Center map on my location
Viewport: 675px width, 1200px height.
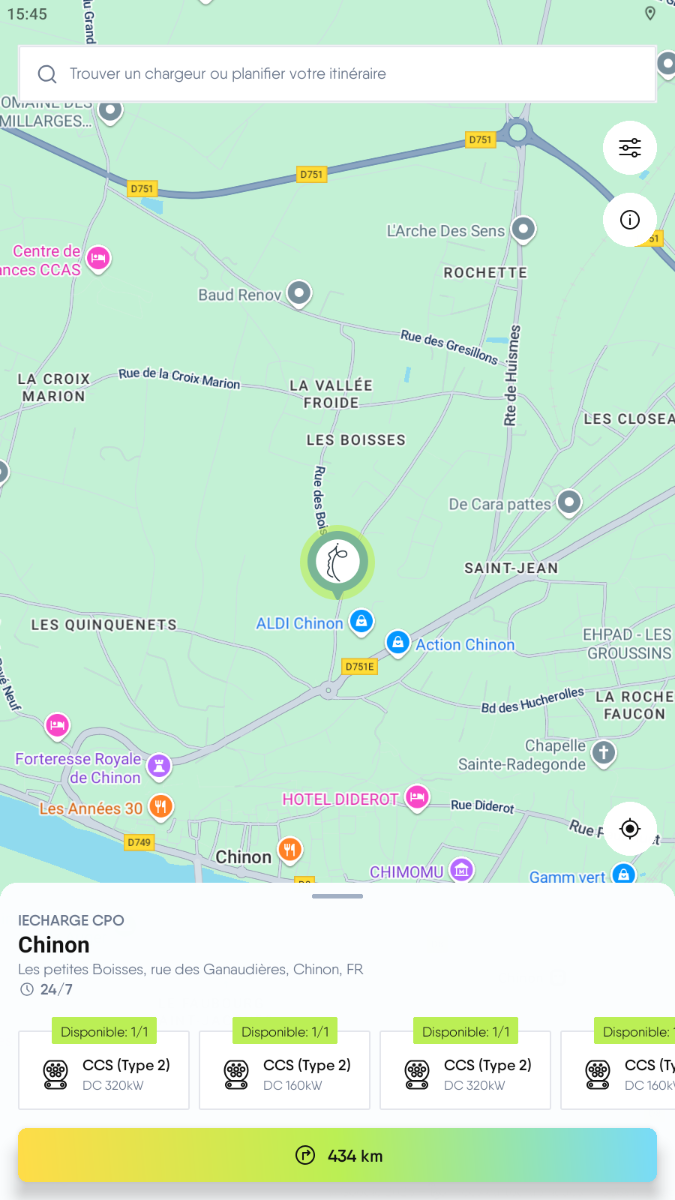(x=630, y=829)
